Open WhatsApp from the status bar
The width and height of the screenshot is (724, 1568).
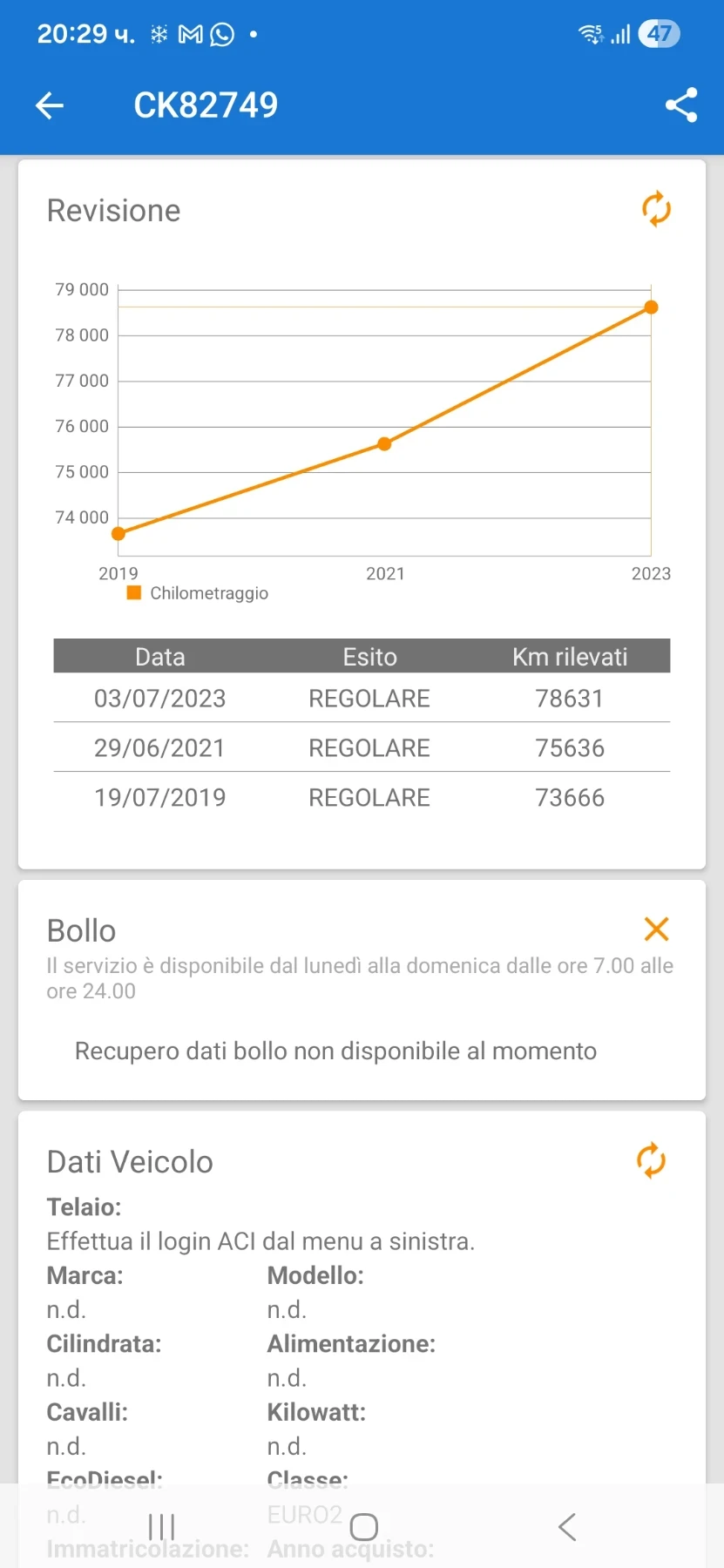pyautogui.click(x=222, y=34)
